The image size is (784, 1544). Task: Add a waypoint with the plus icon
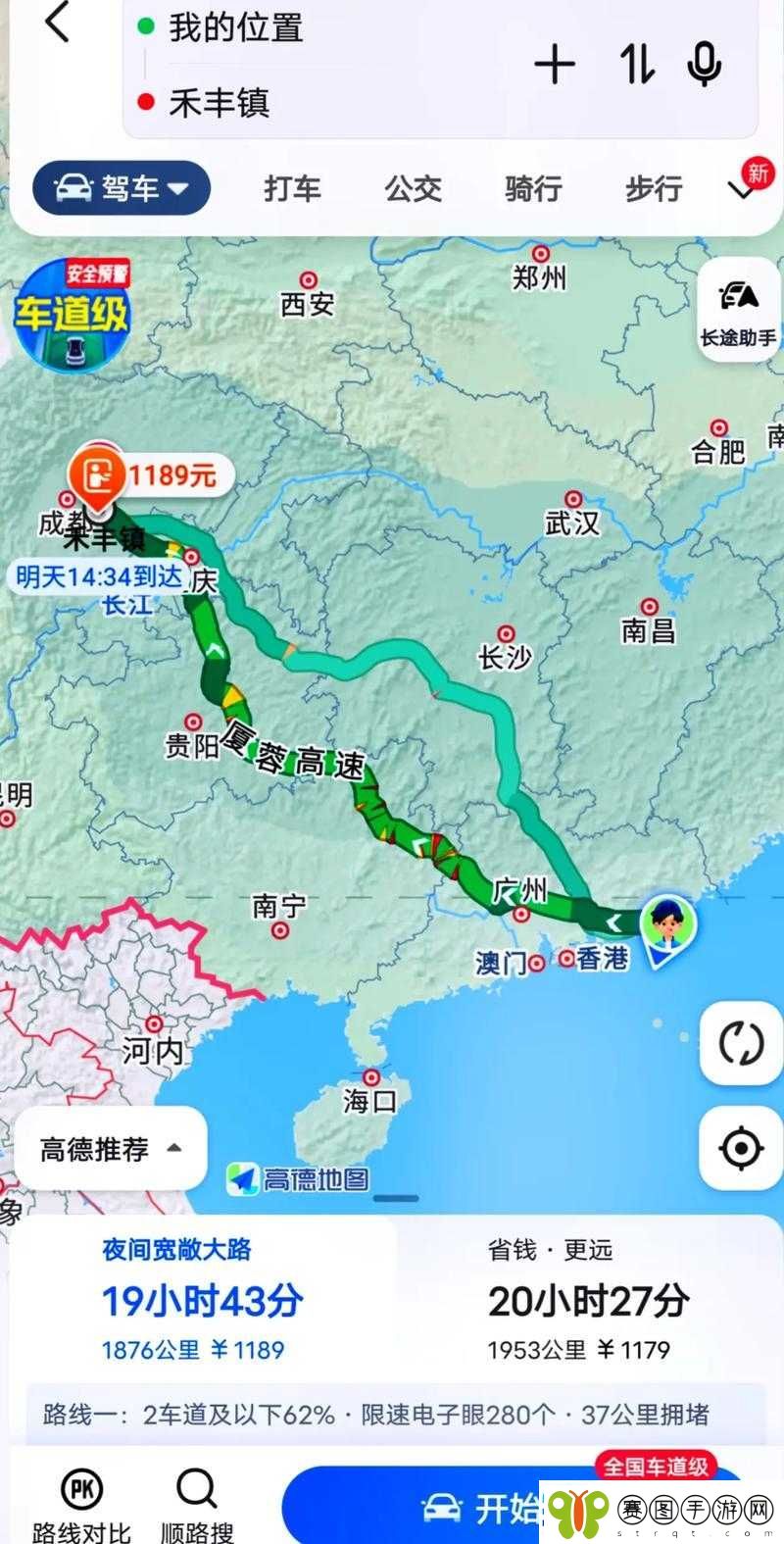pyautogui.click(x=555, y=65)
